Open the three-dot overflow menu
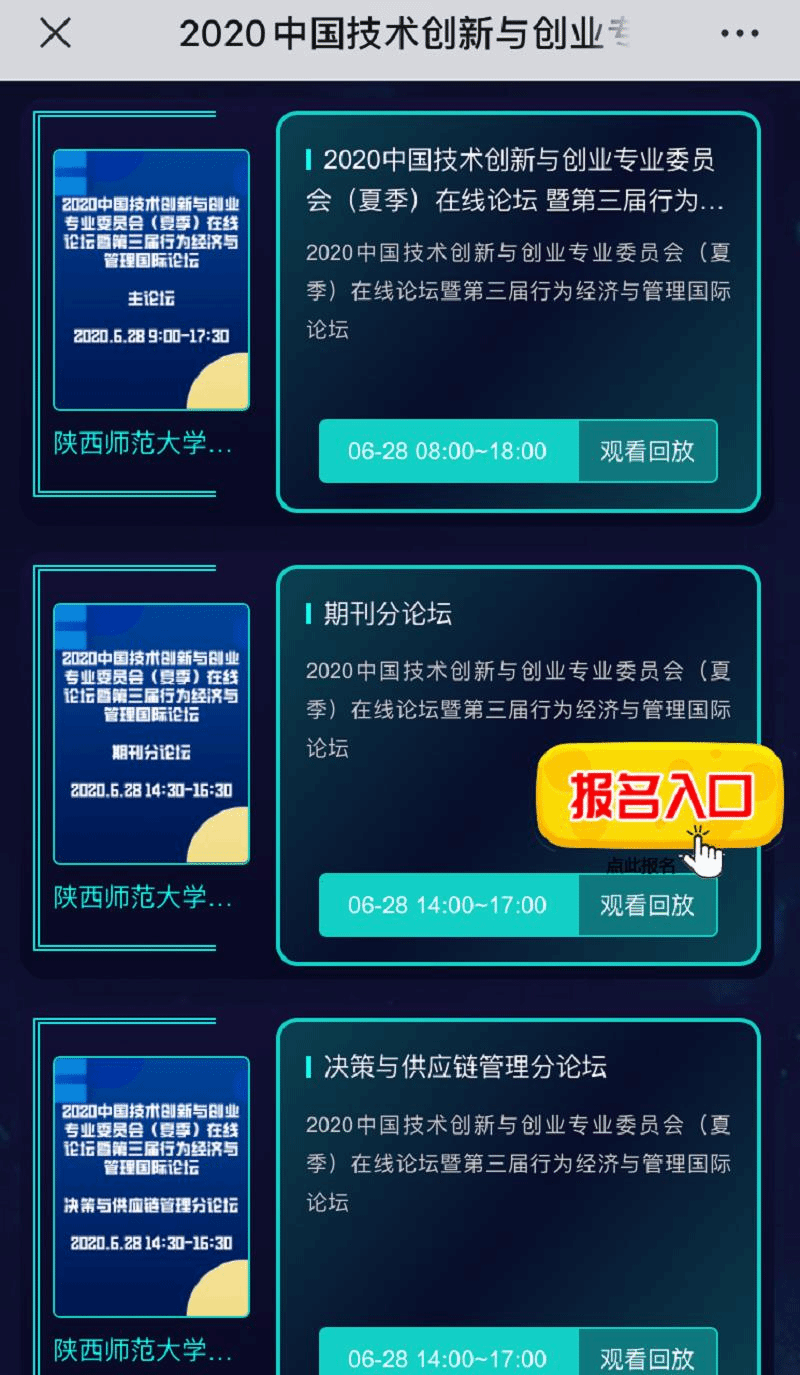 739,34
